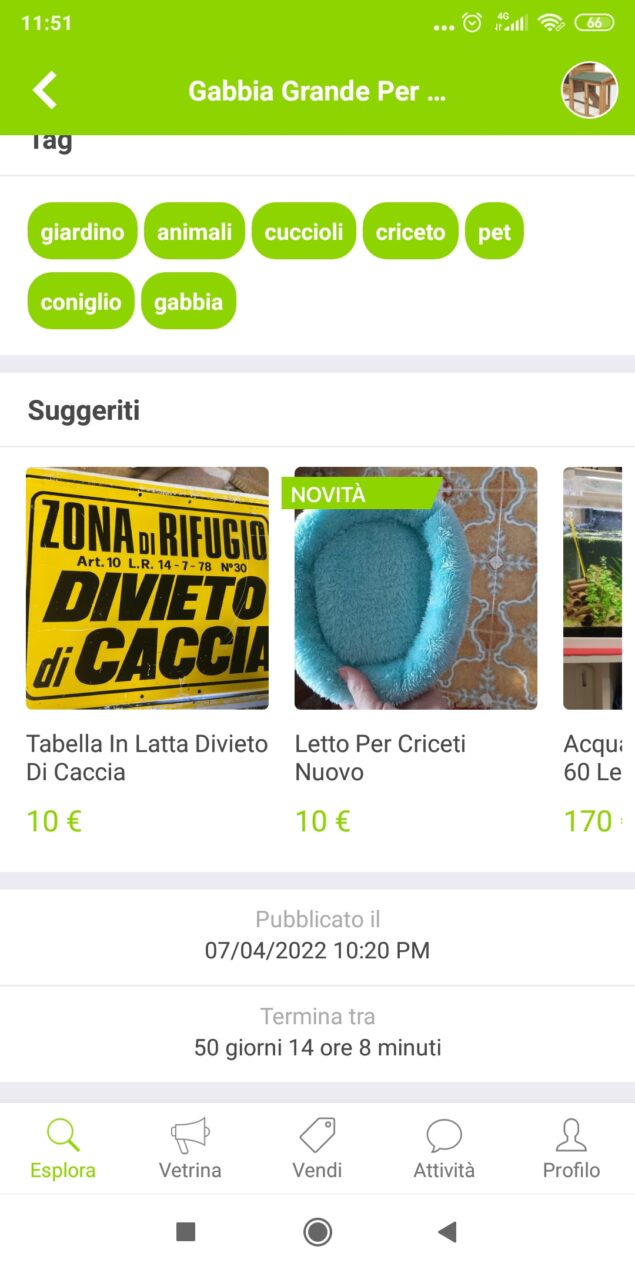Viewport: 635px width, 1270px height.
Task: Tap the system home button
Action: pyautogui.click(x=317, y=1232)
